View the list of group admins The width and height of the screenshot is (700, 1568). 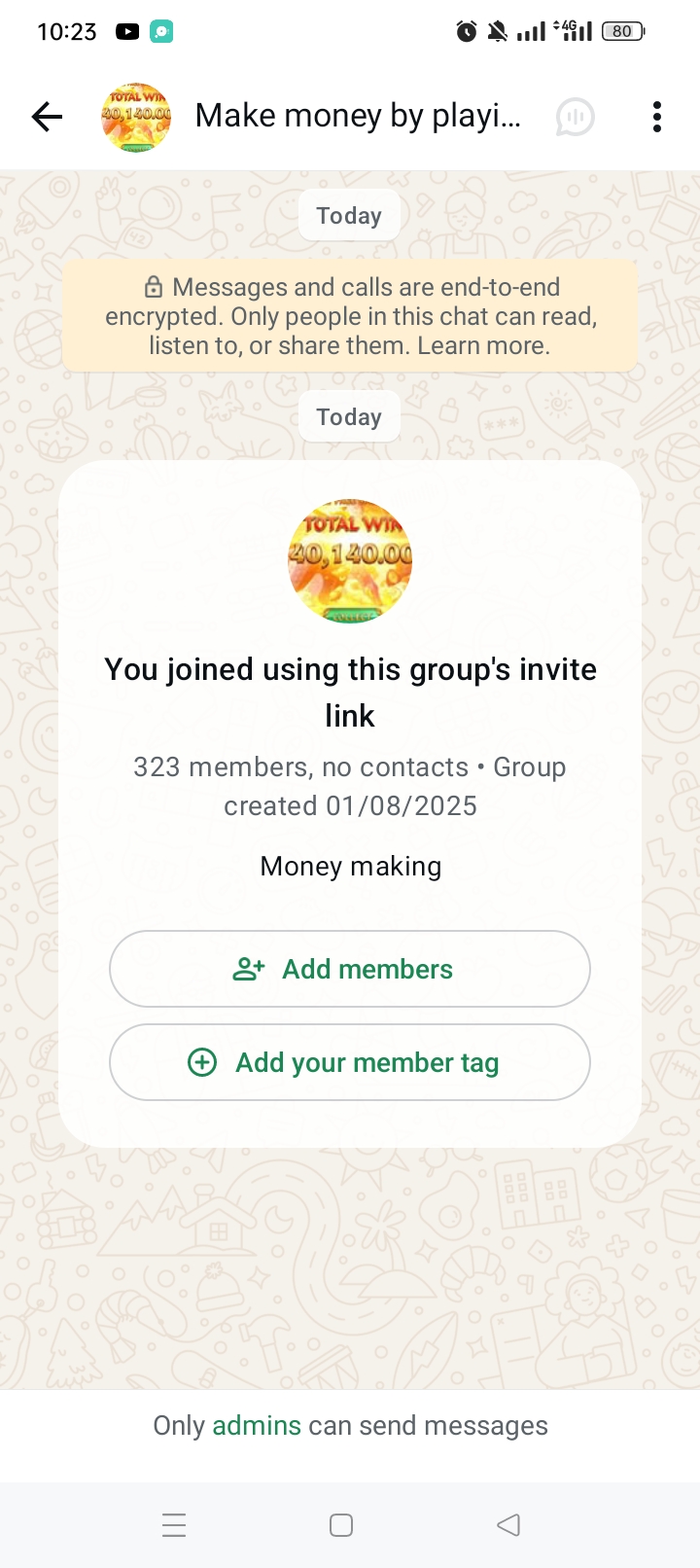[257, 1426]
